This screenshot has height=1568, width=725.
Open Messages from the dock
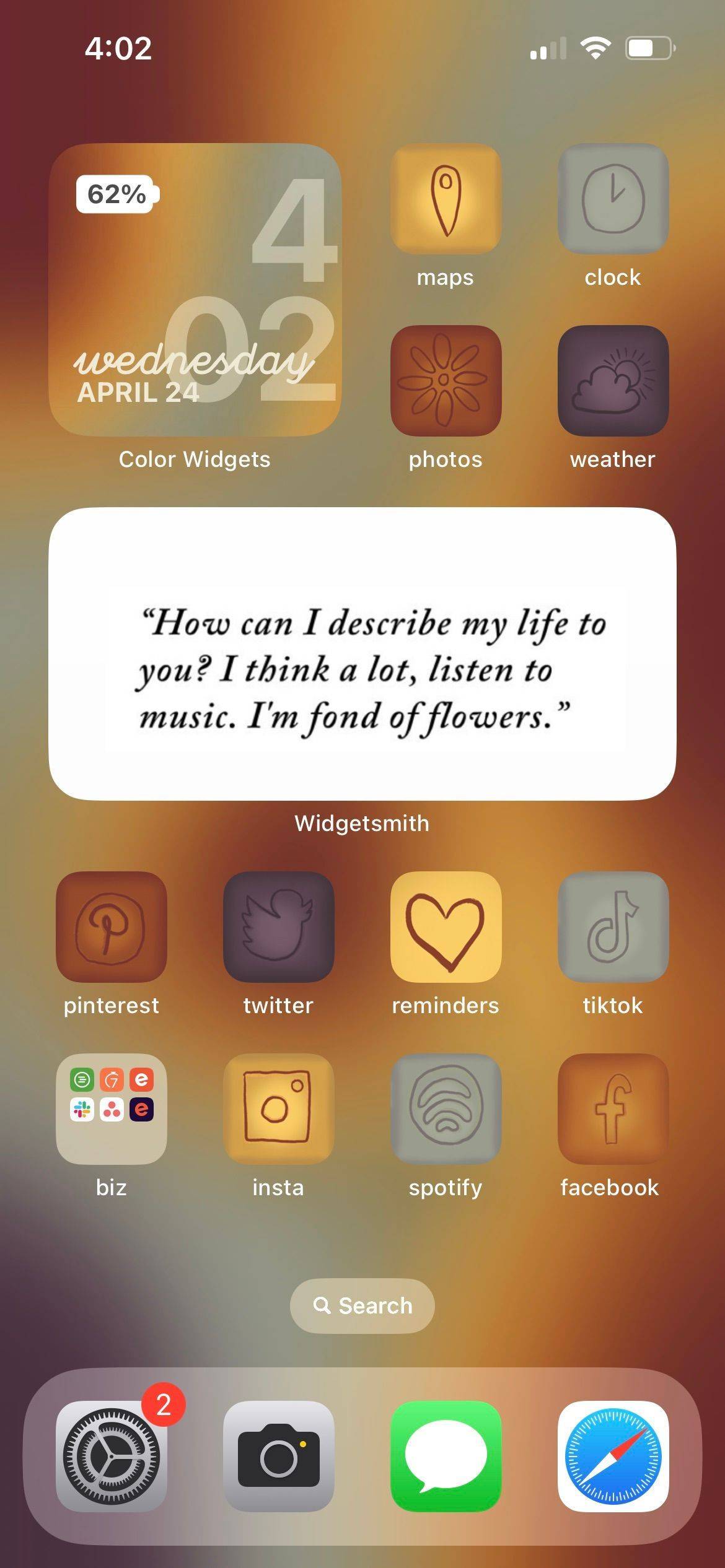[x=446, y=1457]
